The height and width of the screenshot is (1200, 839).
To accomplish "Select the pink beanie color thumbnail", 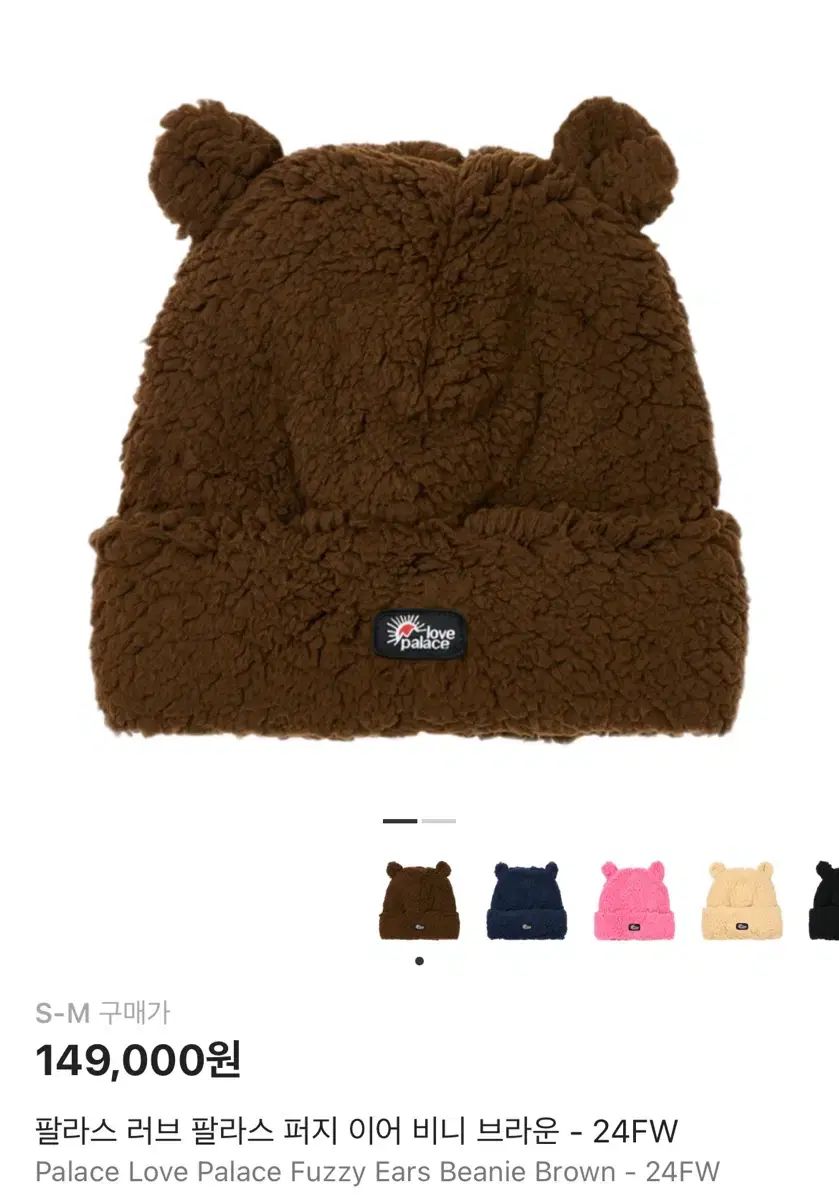I will point(636,900).
